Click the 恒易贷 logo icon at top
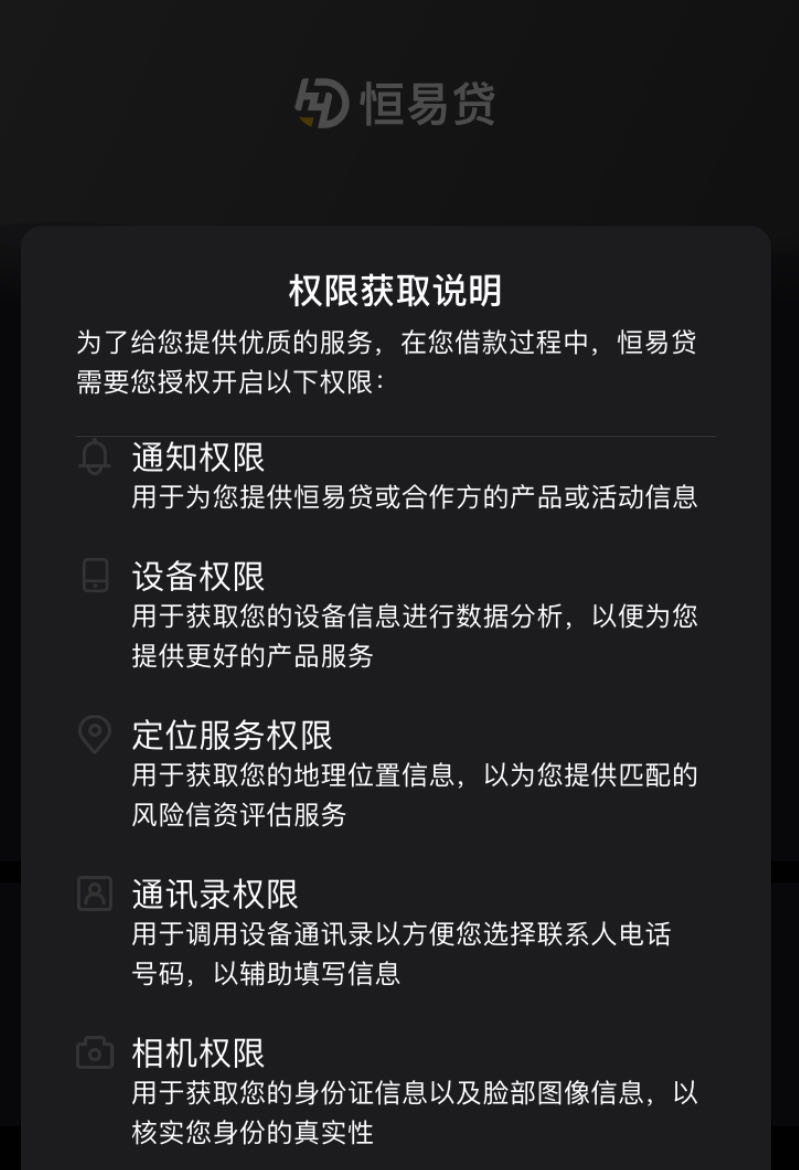Screen dimensions: 799x1170 tap(320, 103)
